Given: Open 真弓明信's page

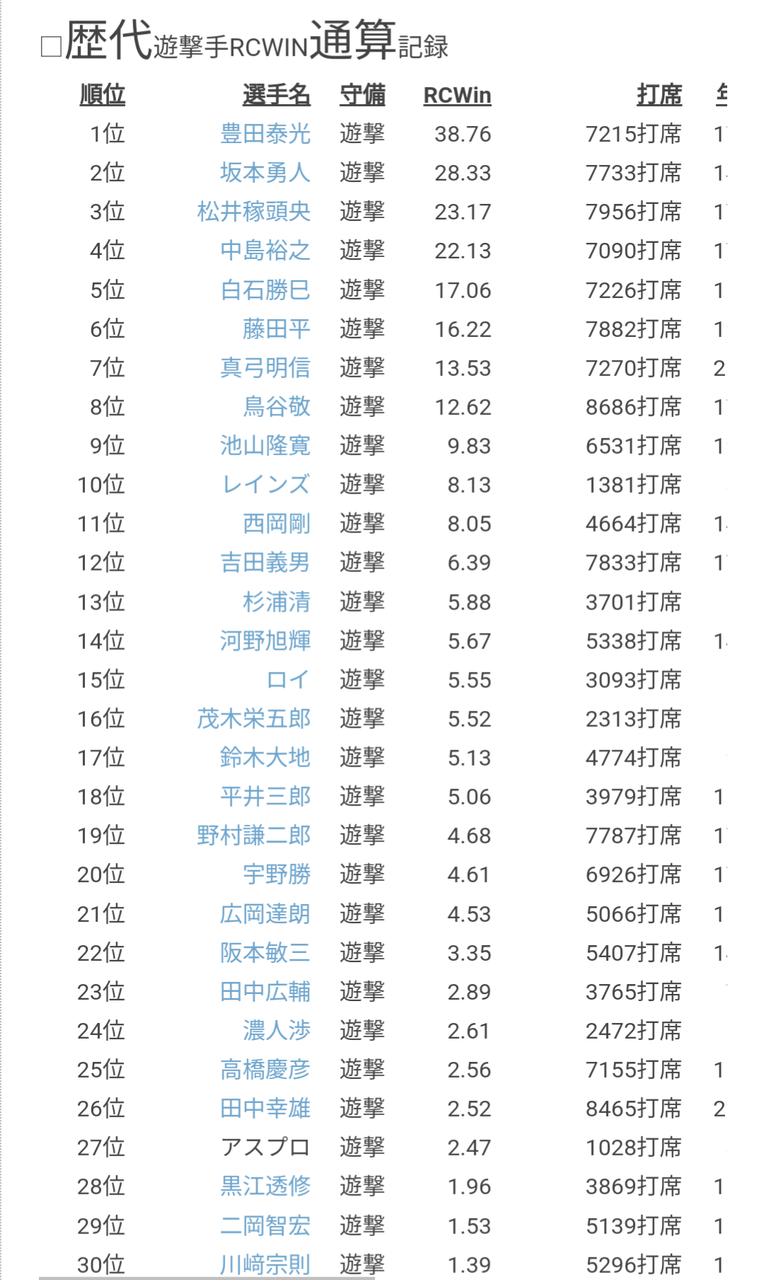Looking at the screenshot, I should click(265, 368).
